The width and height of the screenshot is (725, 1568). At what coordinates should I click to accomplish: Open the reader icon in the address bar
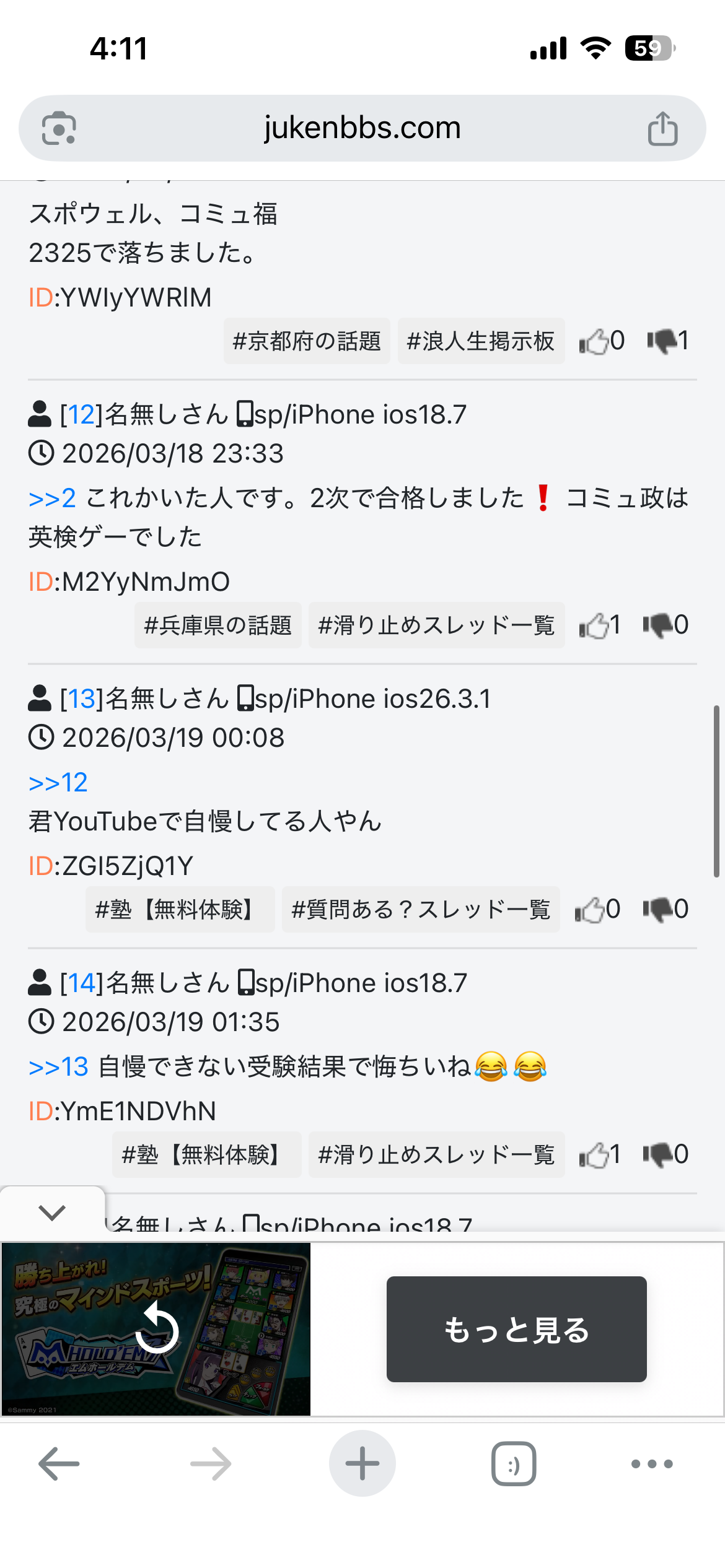pyautogui.click(x=59, y=129)
